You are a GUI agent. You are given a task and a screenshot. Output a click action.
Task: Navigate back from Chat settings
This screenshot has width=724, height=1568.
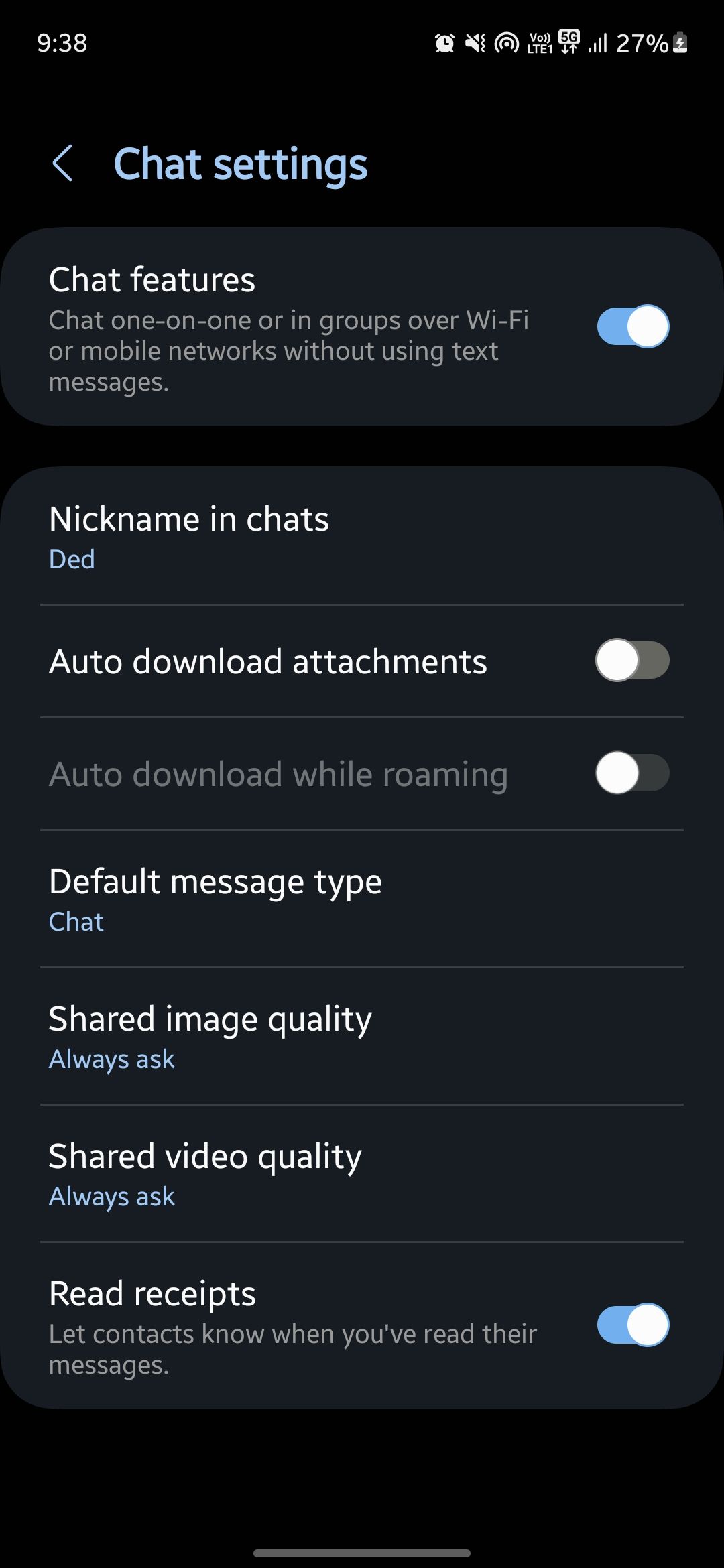click(x=63, y=163)
